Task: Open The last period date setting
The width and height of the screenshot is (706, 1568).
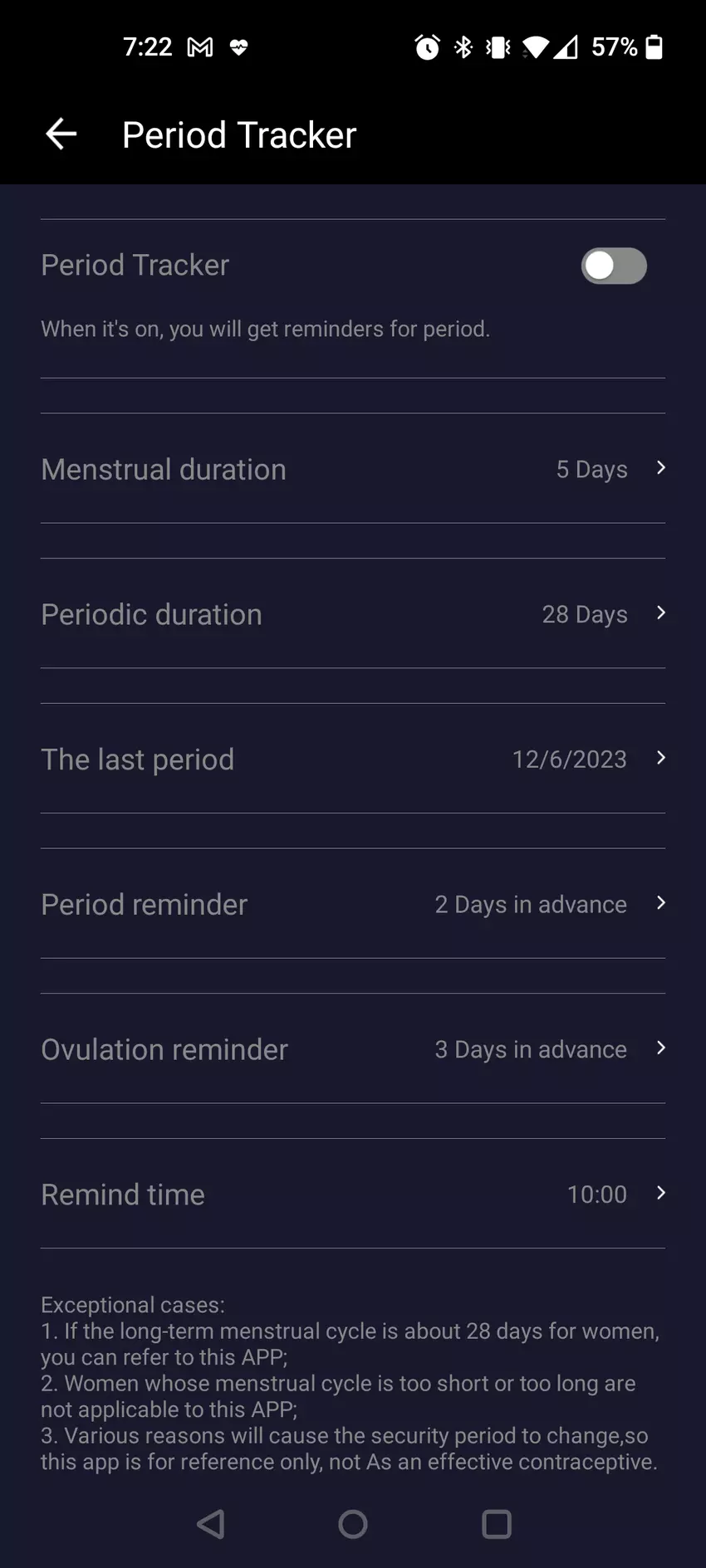Action: coord(352,759)
